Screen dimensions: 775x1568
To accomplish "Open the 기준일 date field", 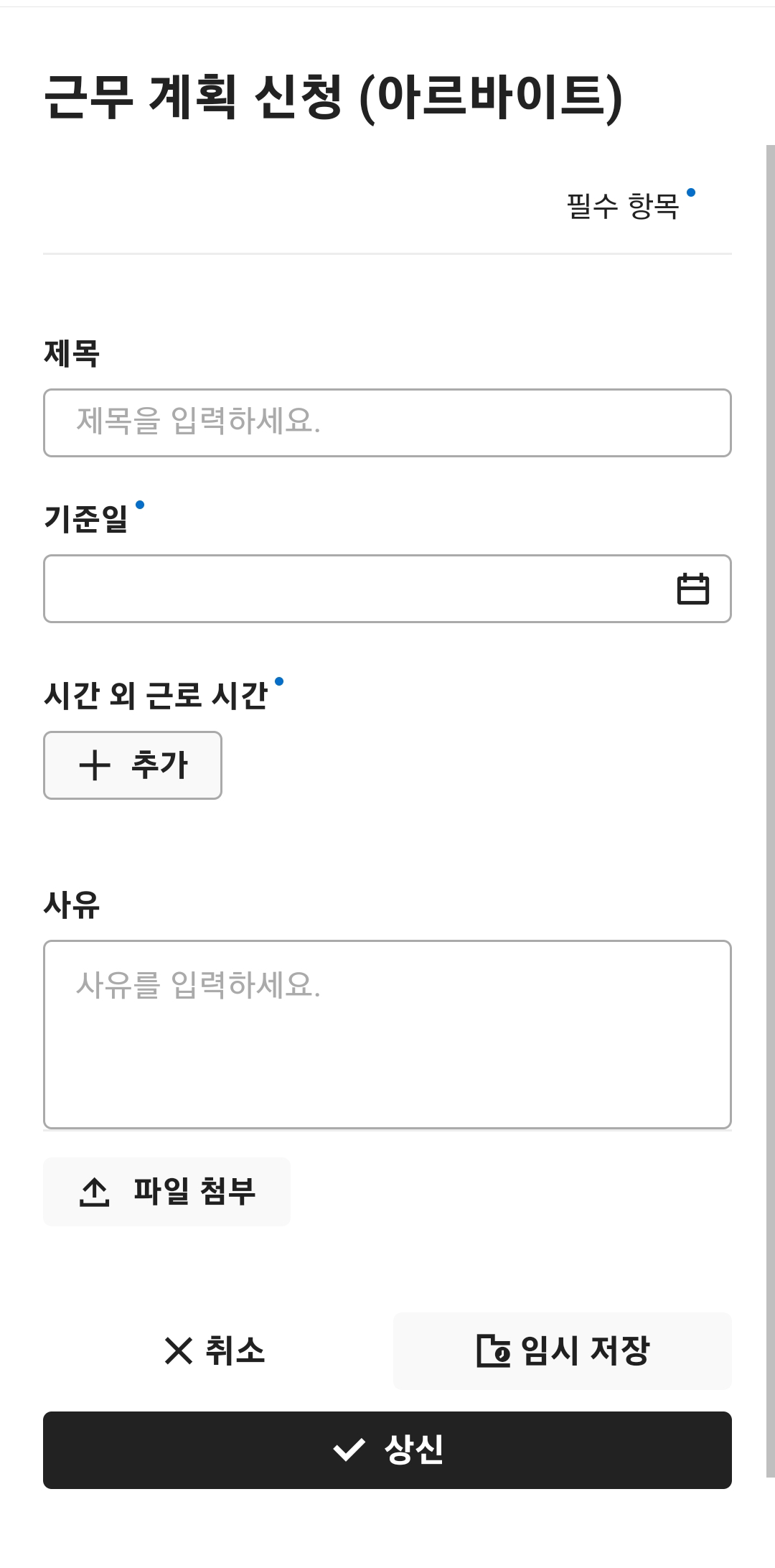I will click(387, 589).
